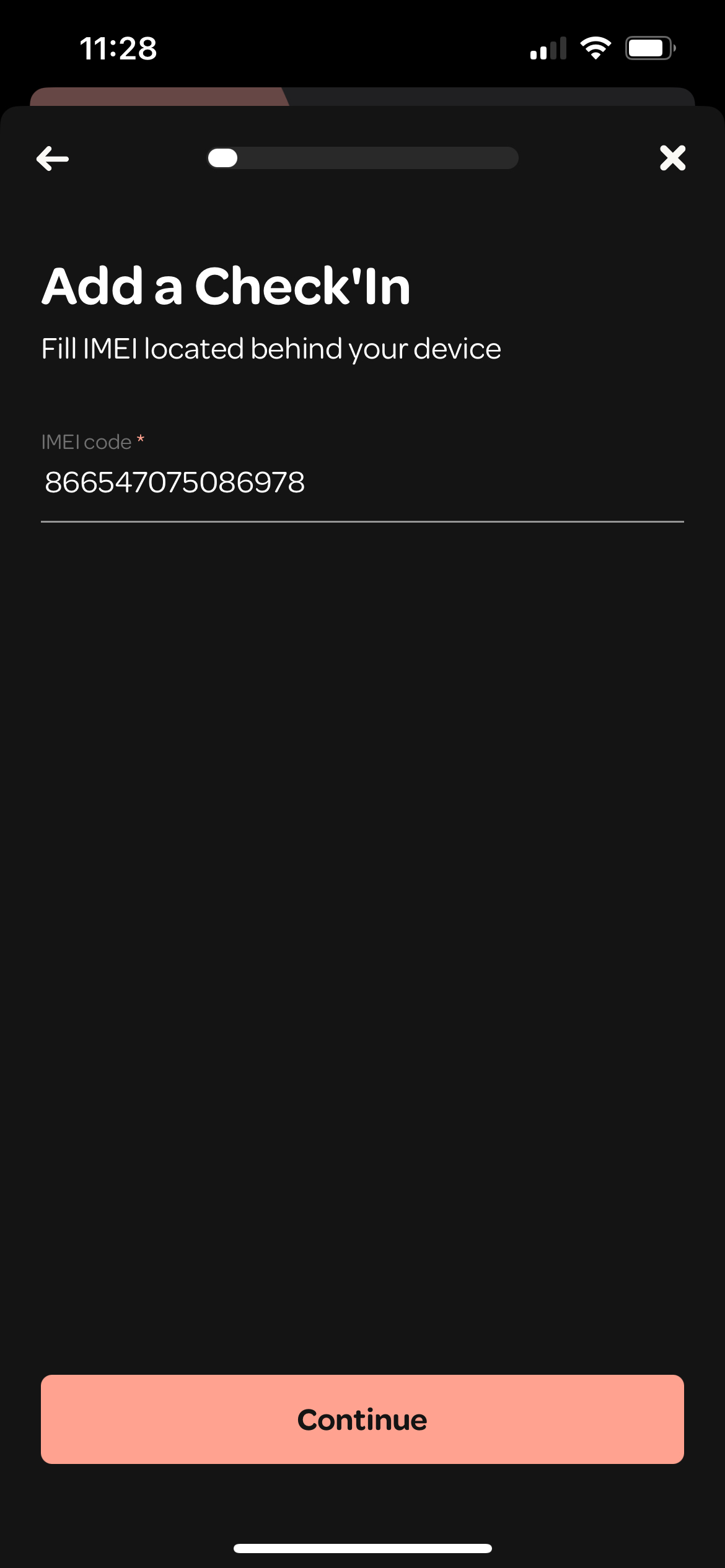Screen dimensions: 725x1568
Task: Tap the Continue button
Action: pyautogui.click(x=362, y=1419)
